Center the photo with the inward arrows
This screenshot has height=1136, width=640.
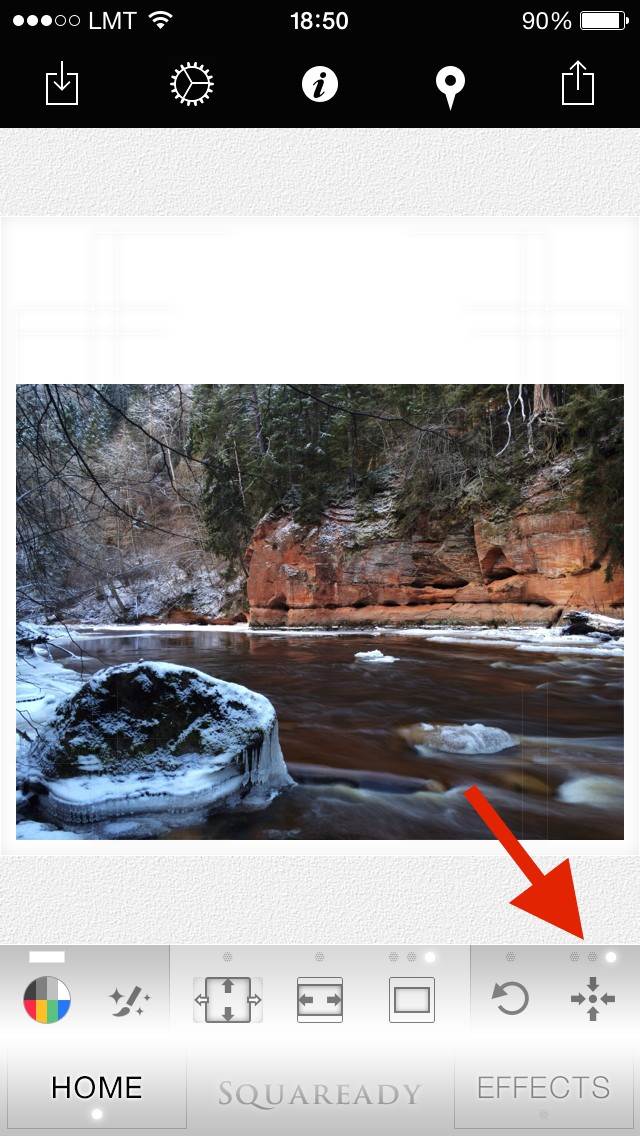[x=592, y=999]
